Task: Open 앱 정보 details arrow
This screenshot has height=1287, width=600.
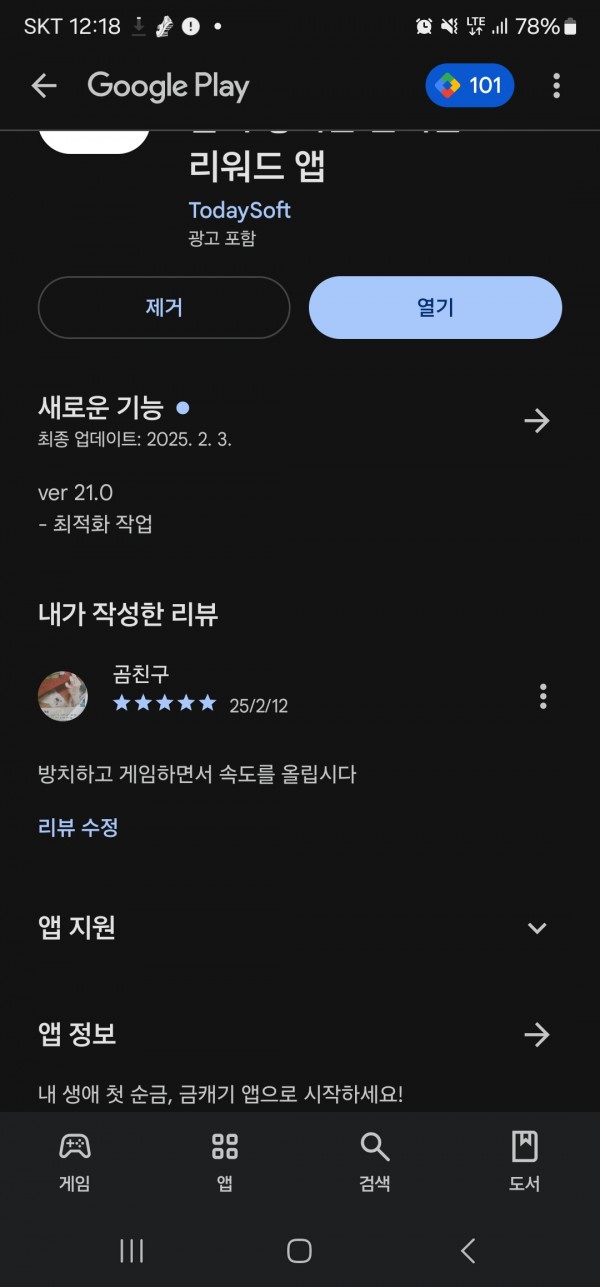Action: pos(537,1034)
